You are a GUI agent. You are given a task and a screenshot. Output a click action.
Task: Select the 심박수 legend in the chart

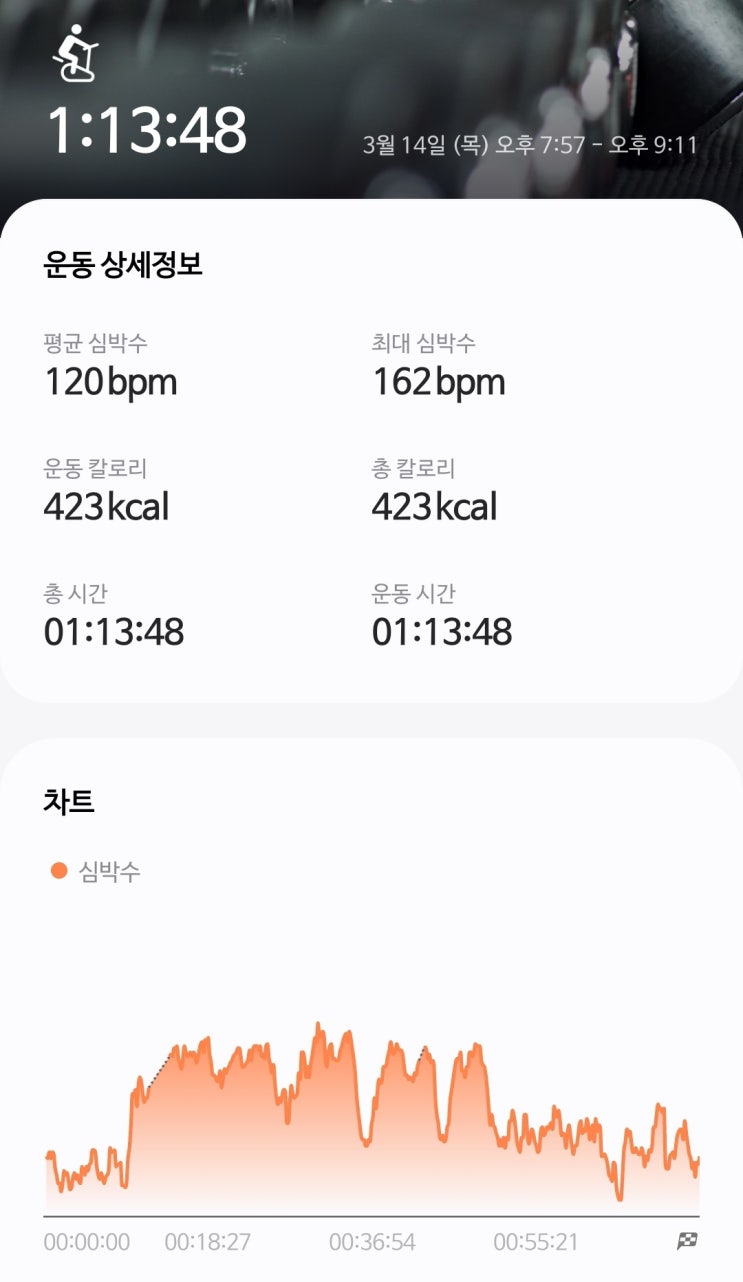click(96, 871)
